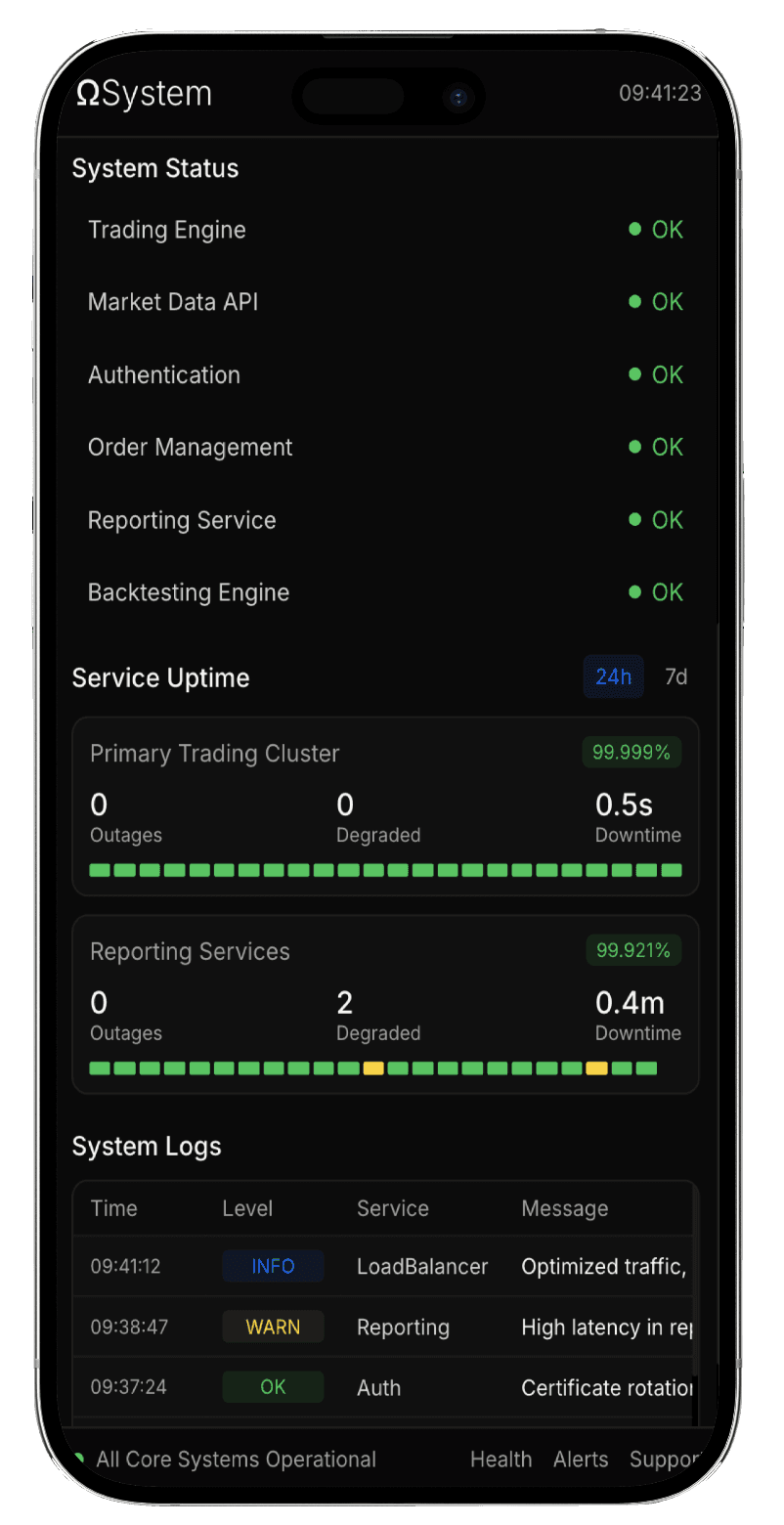The width and height of the screenshot is (784, 1525).
Task: Open the Reporting Services uptime card
Action: 386,1004
